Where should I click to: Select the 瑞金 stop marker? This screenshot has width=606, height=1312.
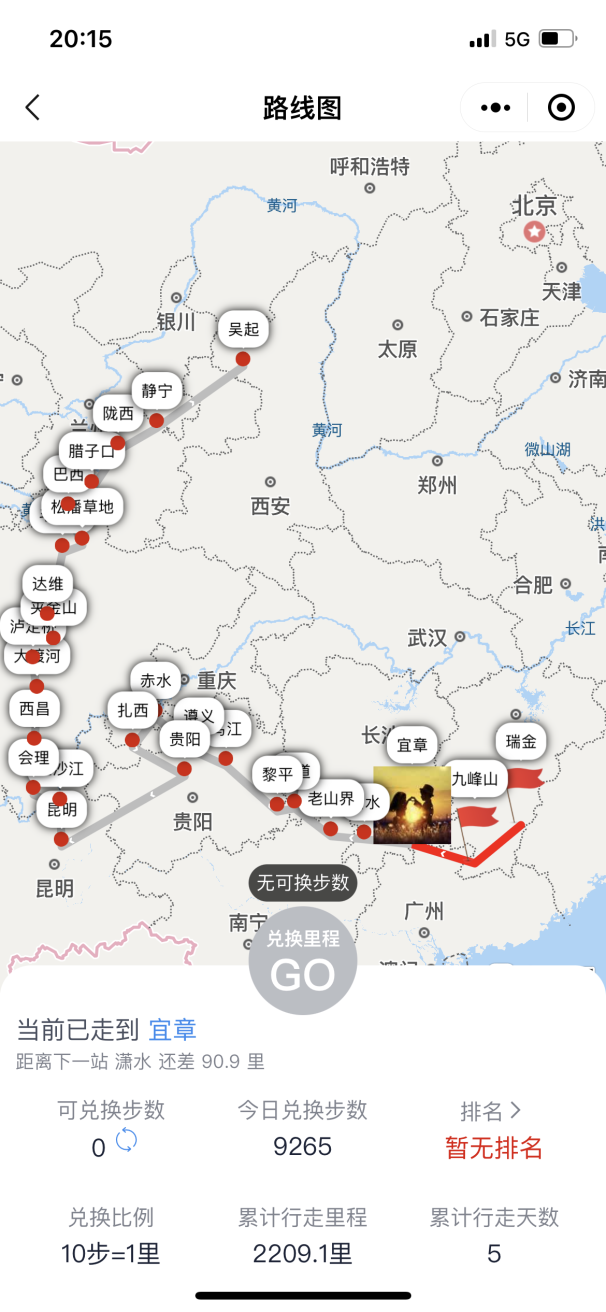point(521,742)
